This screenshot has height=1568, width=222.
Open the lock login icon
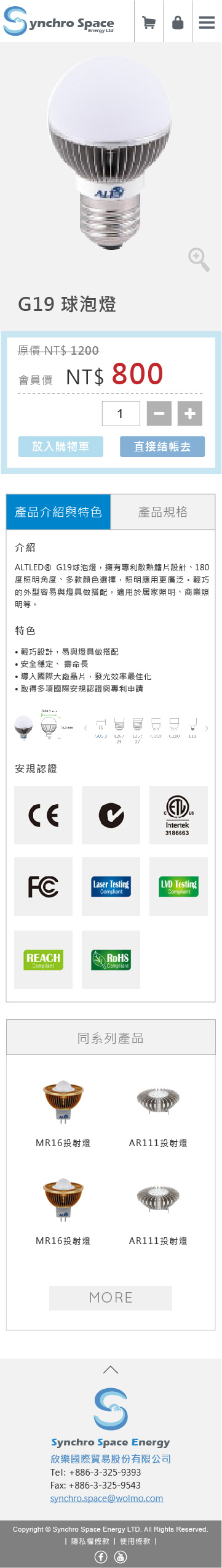[178, 22]
